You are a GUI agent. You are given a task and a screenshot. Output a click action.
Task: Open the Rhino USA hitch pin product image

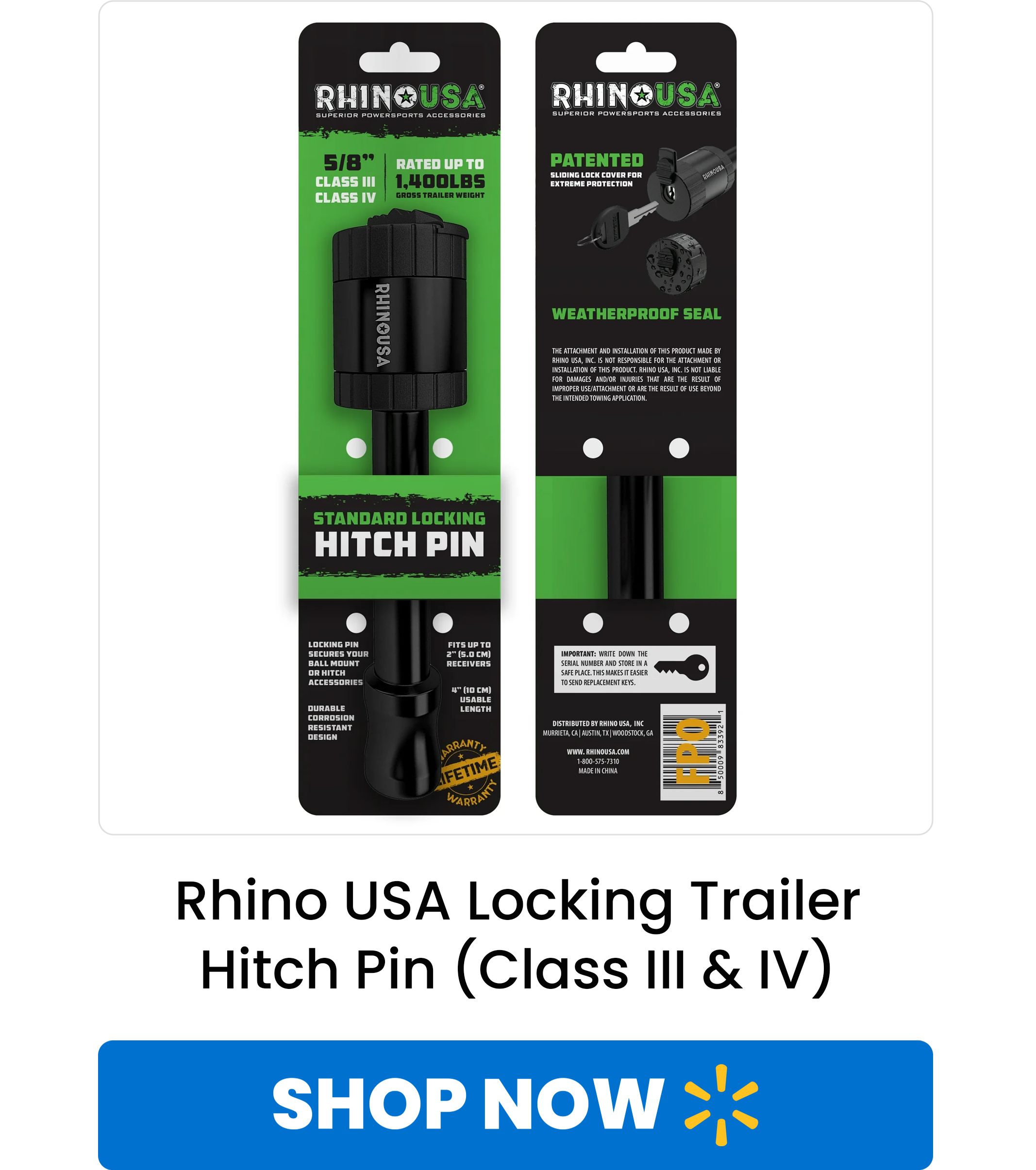(x=515, y=418)
